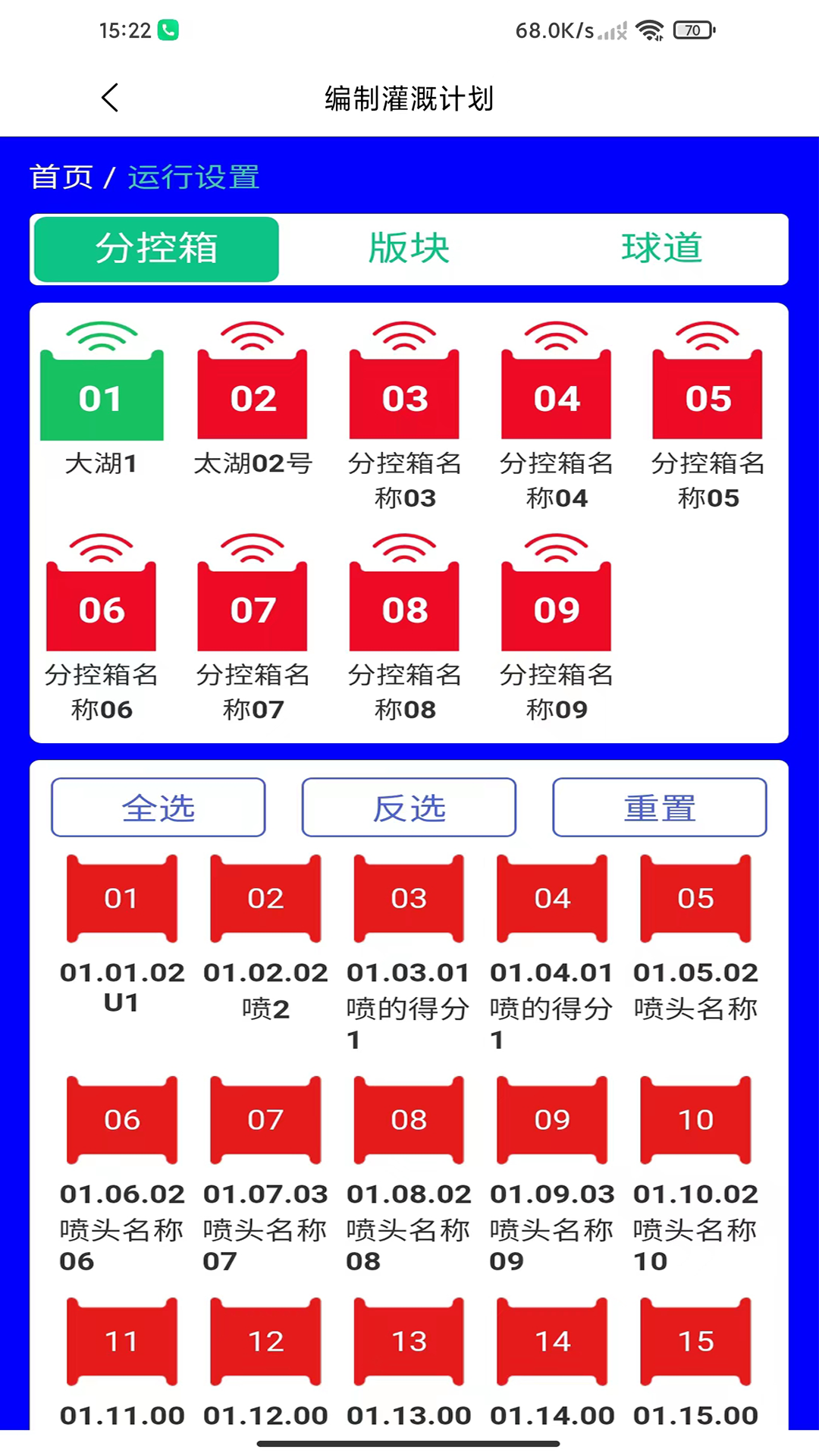Select sprinkler 03 喷的得分1
The width and height of the screenshot is (819, 1456).
(408, 899)
